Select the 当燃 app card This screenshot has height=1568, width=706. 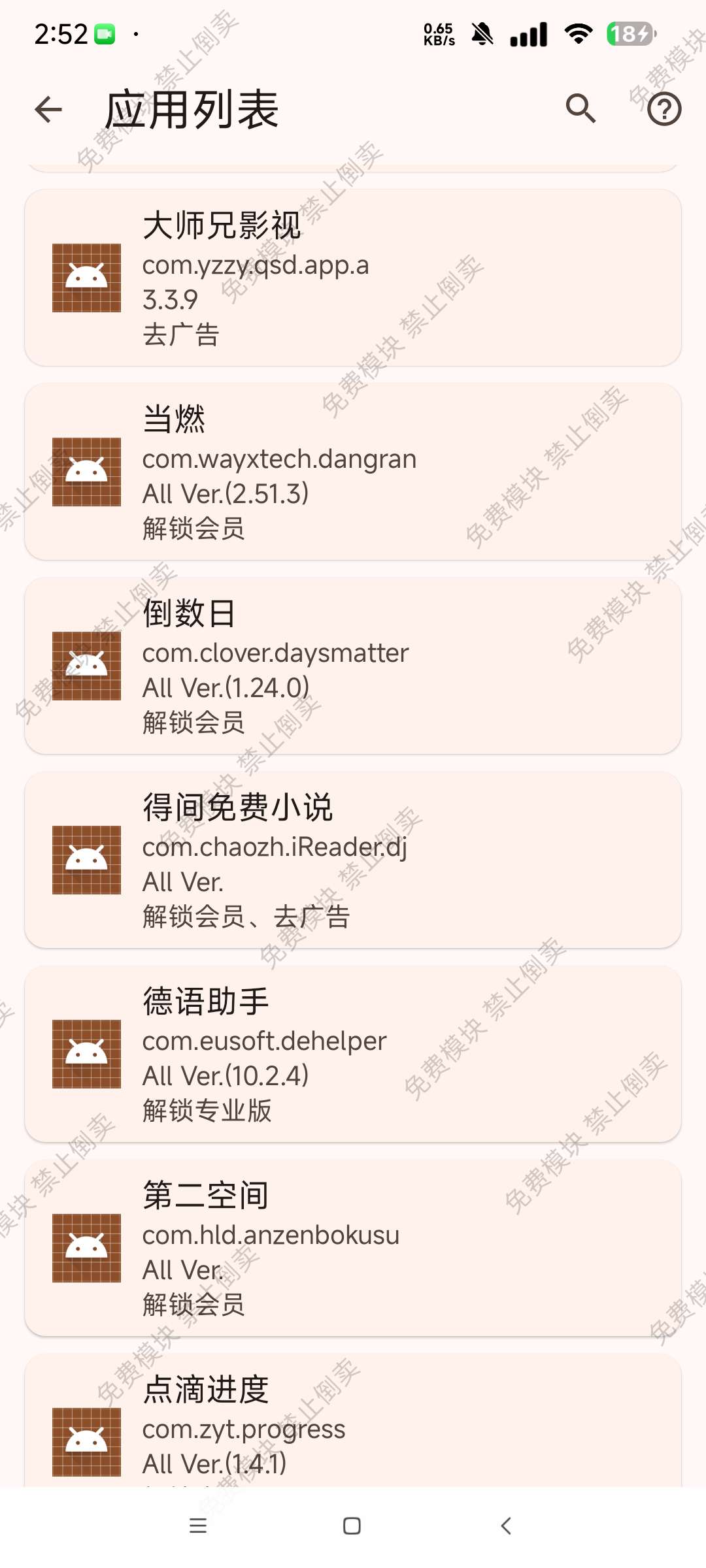point(353,472)
